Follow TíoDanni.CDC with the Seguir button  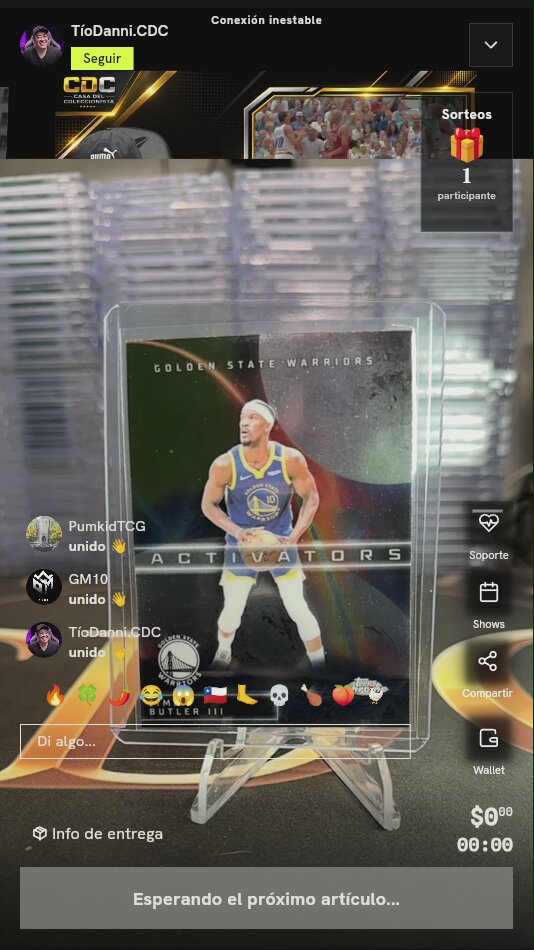(x=102, y=59)
